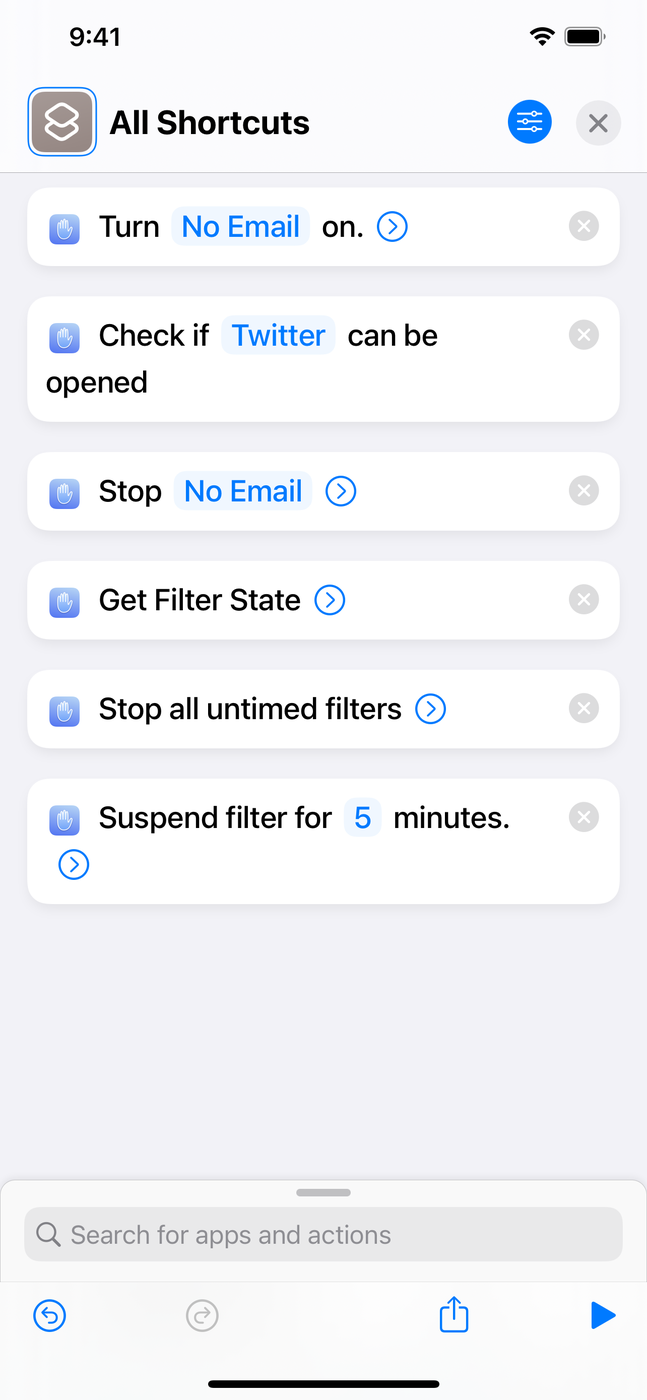Remove the Turn No Email on action
Image resolution: width=647 pixels, height=1400 pixels.
tap(583, 226)
